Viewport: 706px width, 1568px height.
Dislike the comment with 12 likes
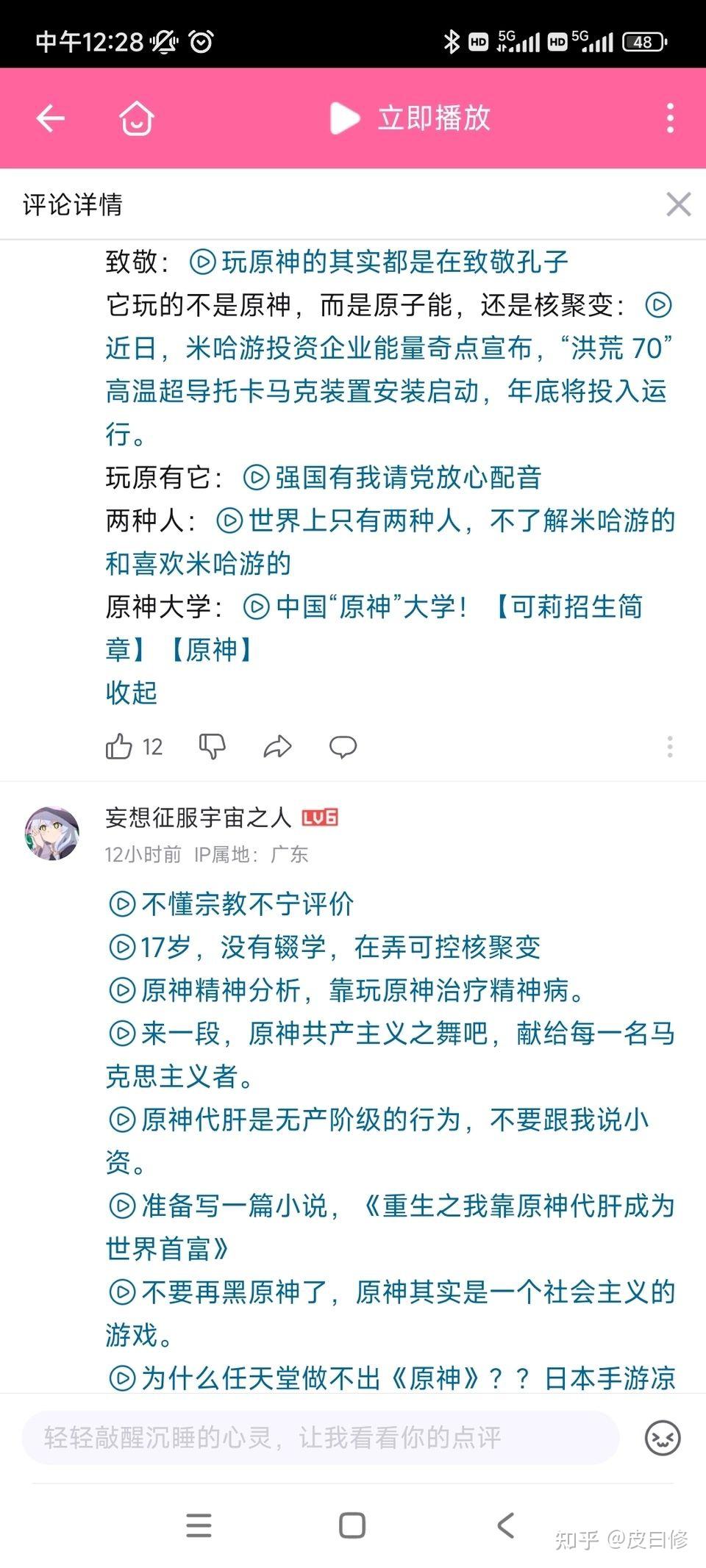[213, 747]
